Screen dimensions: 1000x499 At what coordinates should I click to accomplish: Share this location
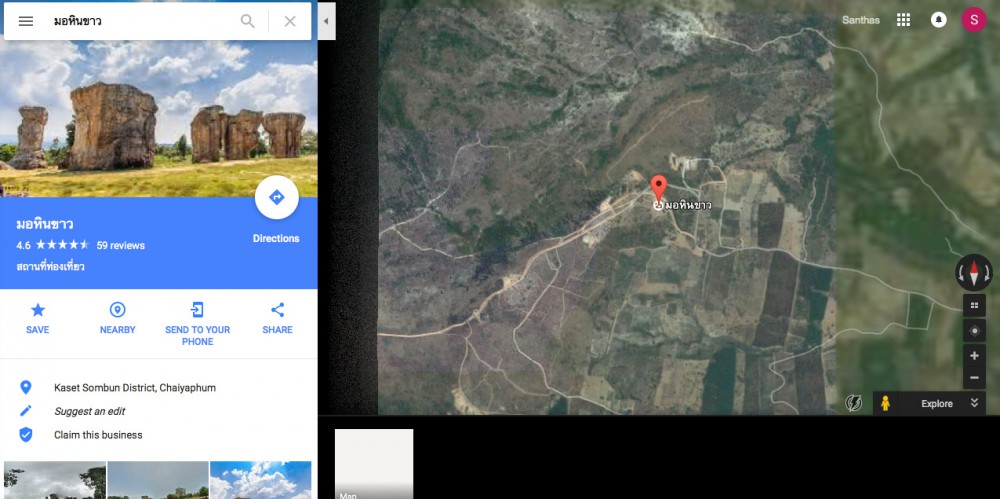277,318
